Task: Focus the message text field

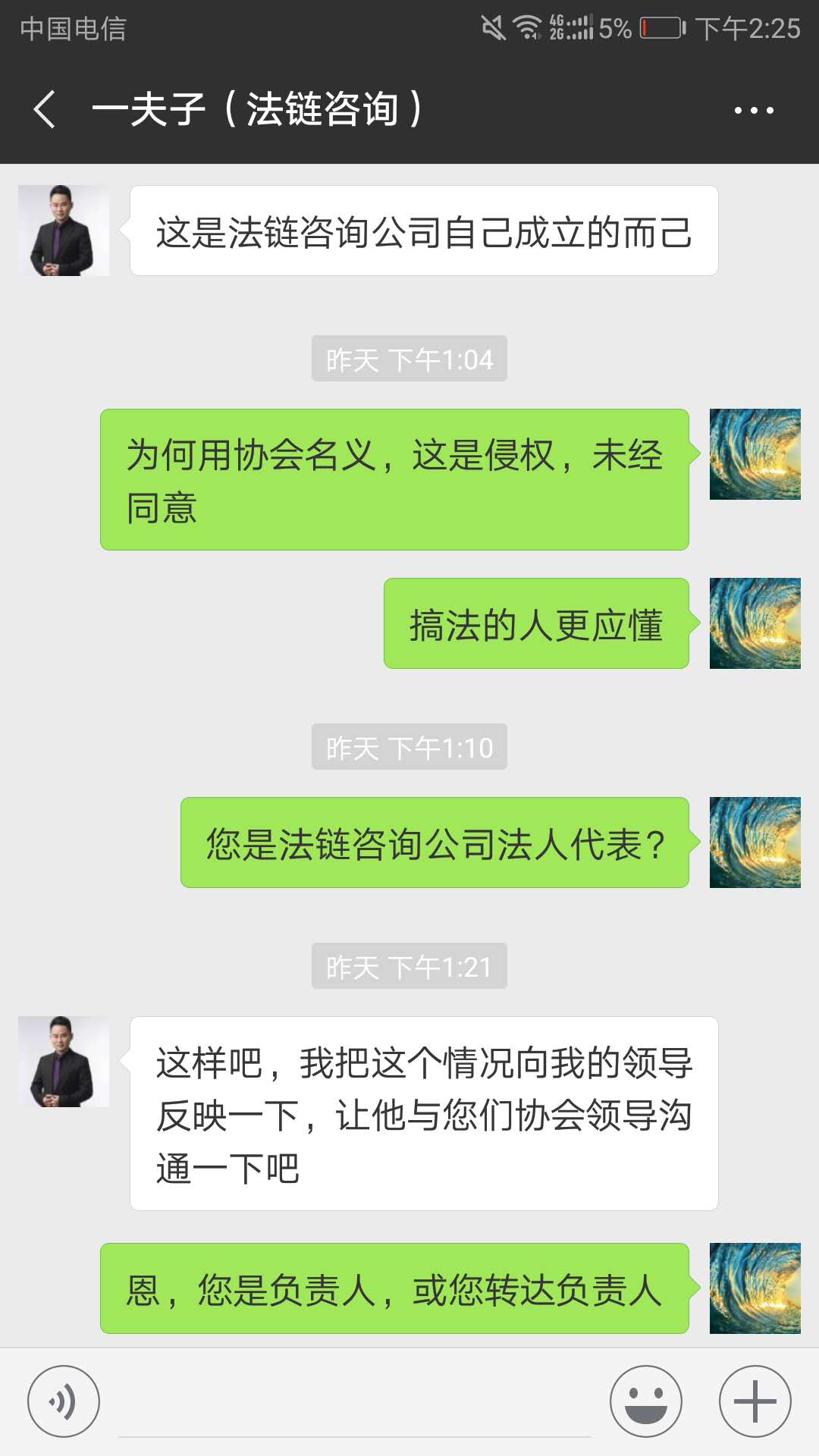Action: pos(355,1403)
